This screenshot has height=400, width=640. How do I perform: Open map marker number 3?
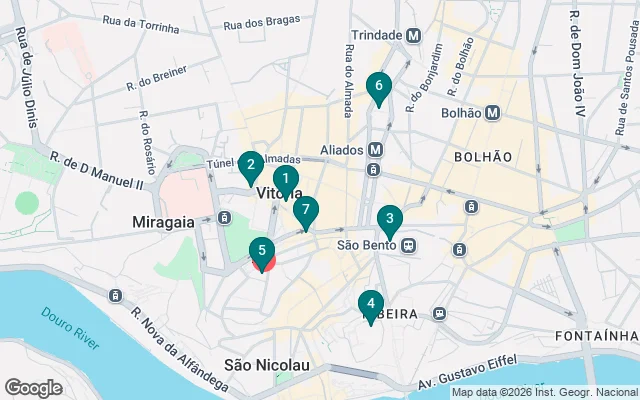(x=389, y=219)
